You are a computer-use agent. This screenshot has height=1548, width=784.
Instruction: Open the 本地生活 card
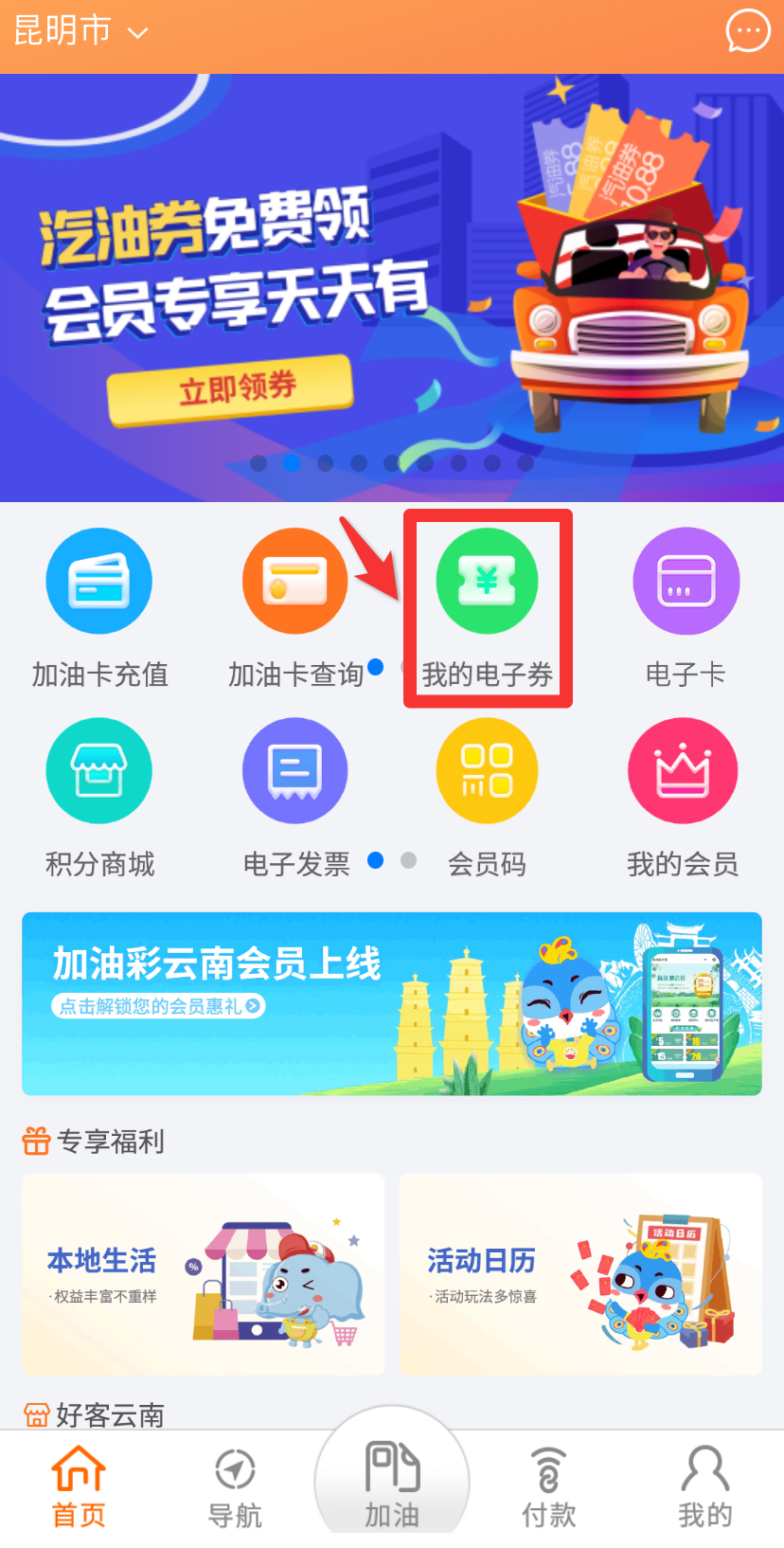(204, 1274)
